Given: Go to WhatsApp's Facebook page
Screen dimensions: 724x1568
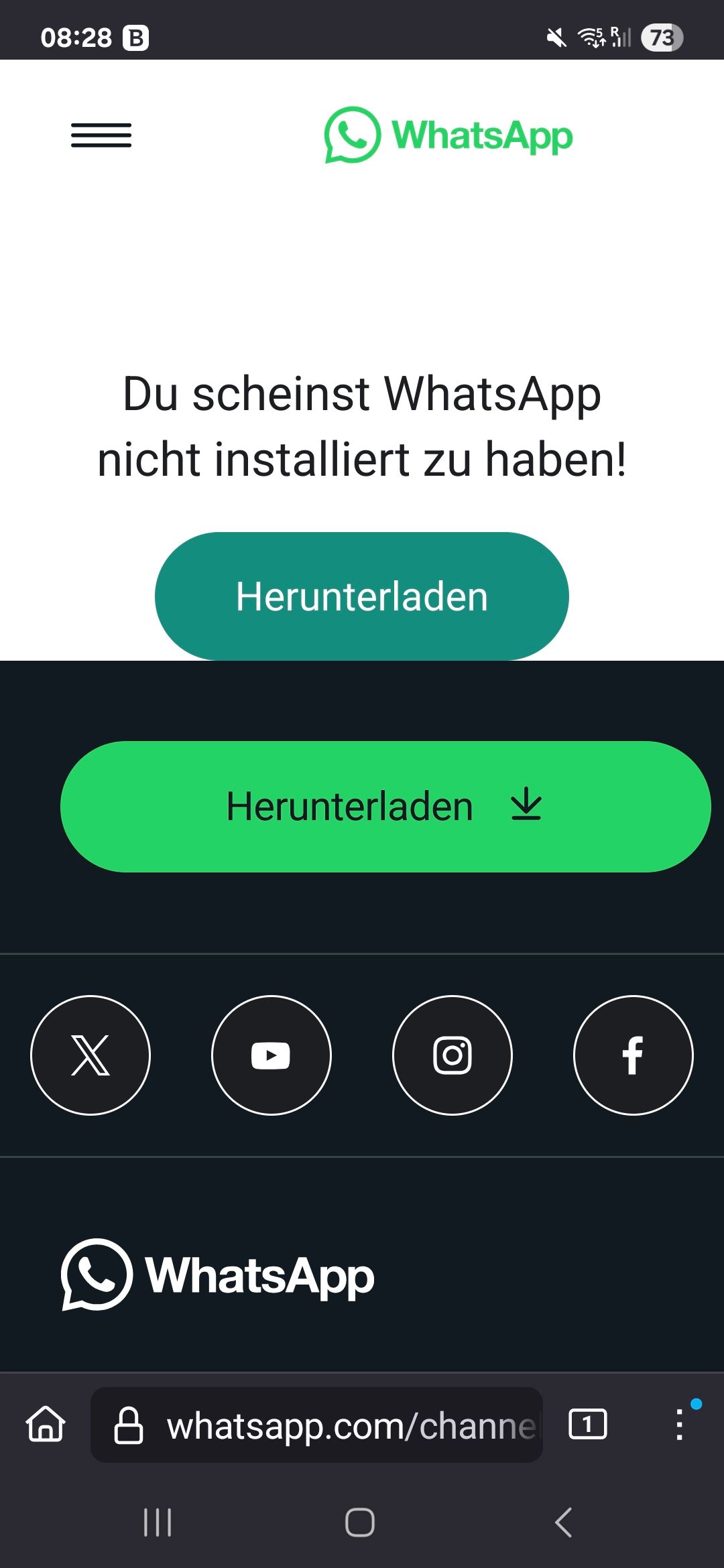Looking at the screenshot, I should click(x=633, y=1055).
